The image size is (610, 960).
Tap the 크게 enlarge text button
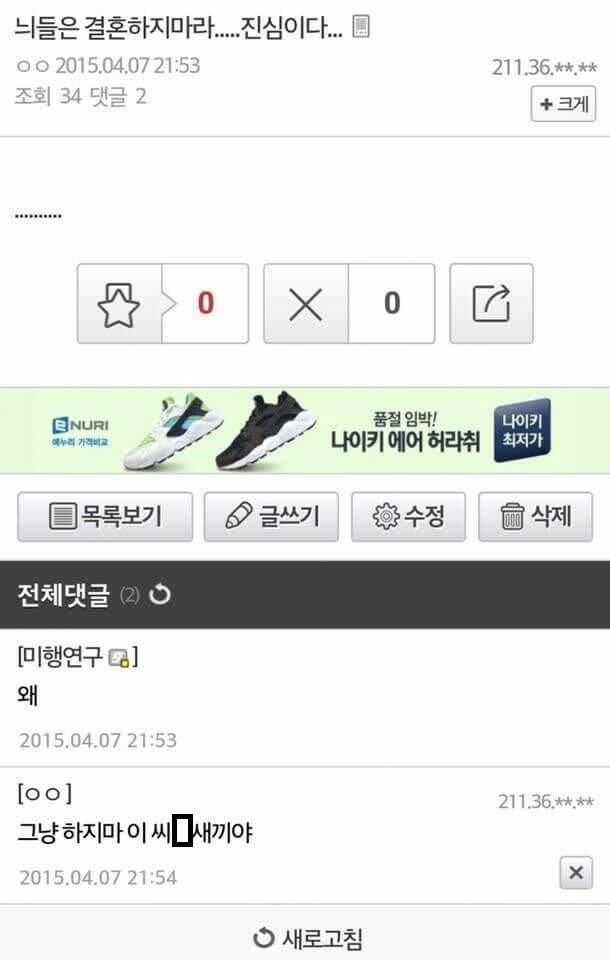(x=563, y=104)
